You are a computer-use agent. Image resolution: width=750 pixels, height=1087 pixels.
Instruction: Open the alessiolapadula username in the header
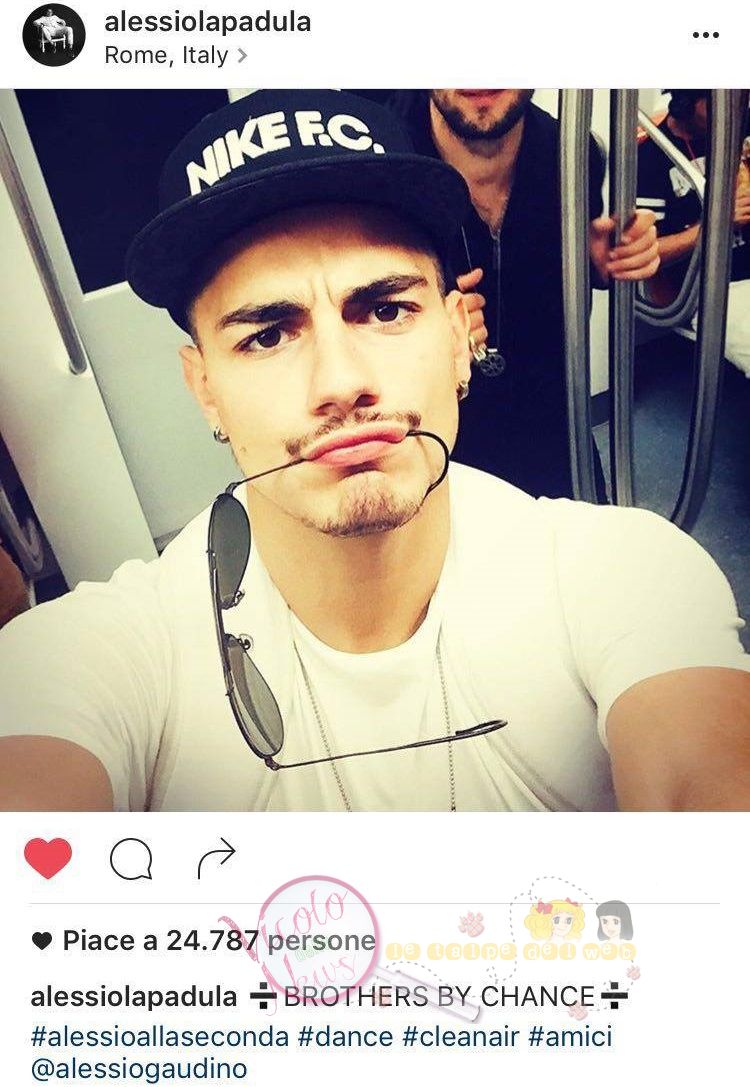coord(207,22)
